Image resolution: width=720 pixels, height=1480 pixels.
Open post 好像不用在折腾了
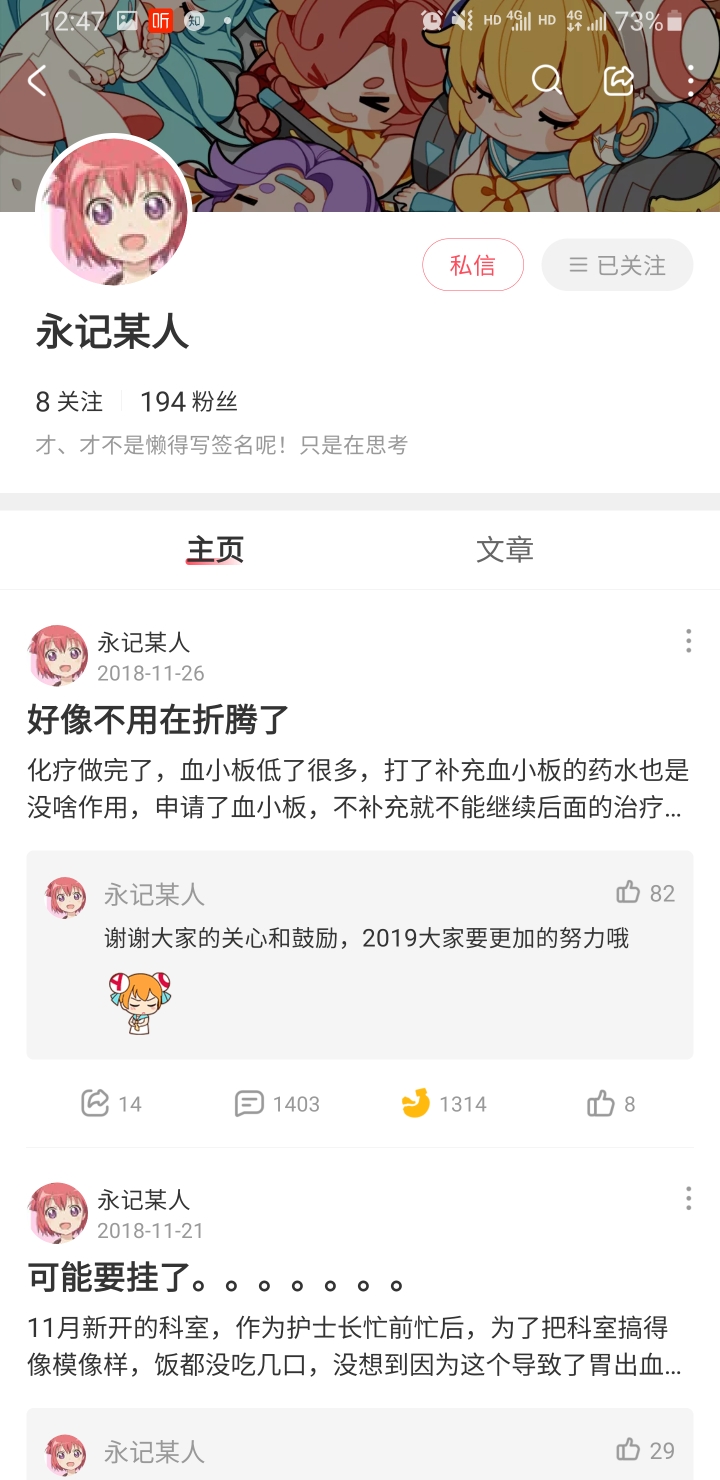158,719
